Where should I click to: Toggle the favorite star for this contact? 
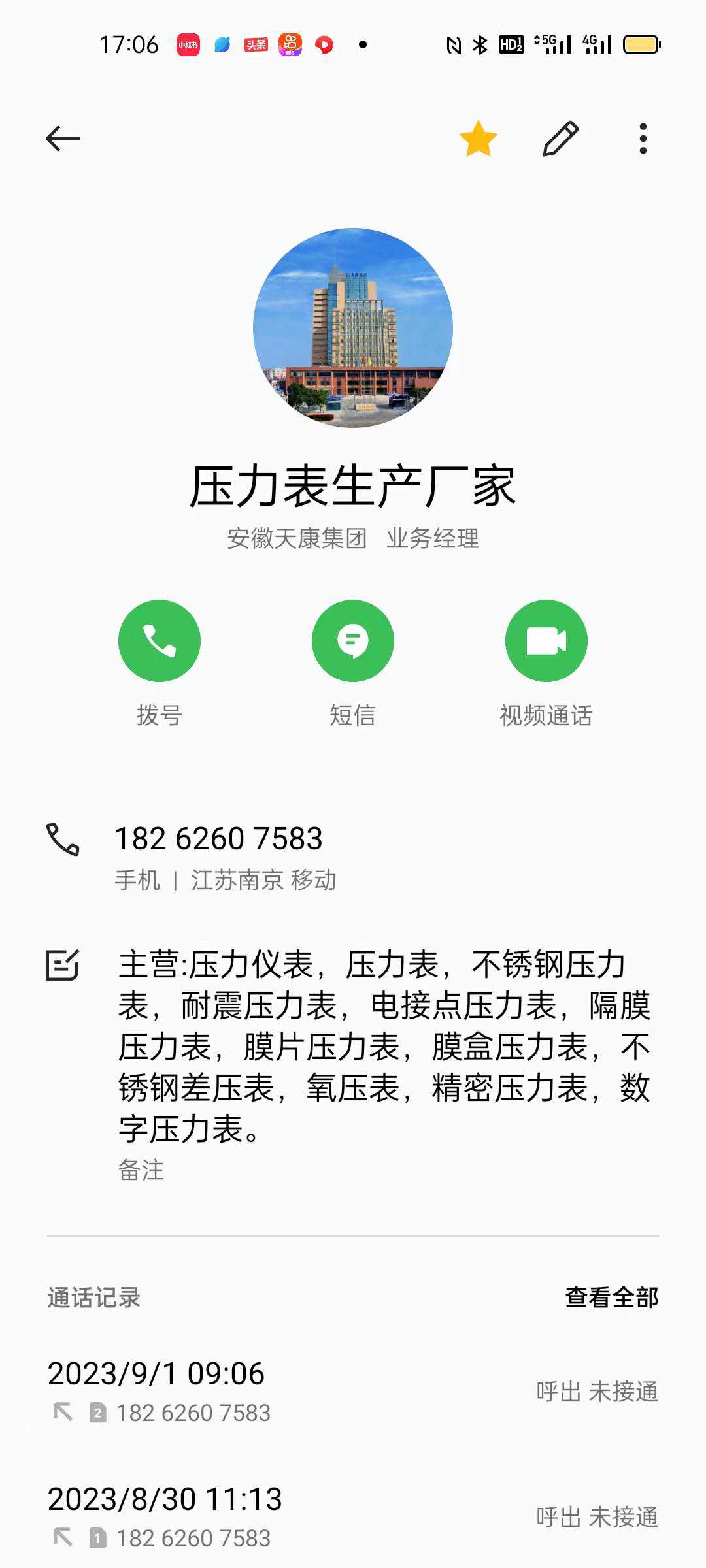pyautogui.click(x=479, y=139)
